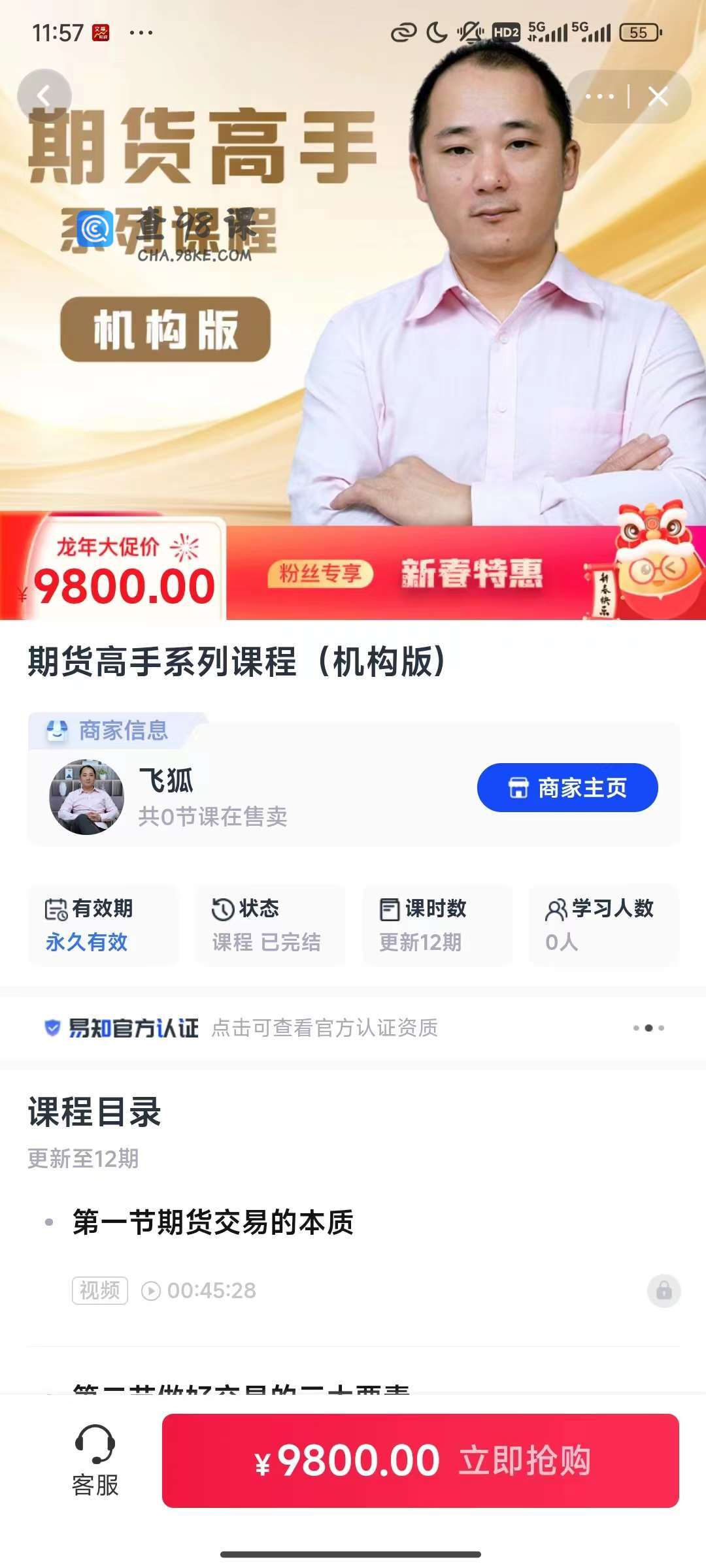Contact 客服 customer service

95,1461
